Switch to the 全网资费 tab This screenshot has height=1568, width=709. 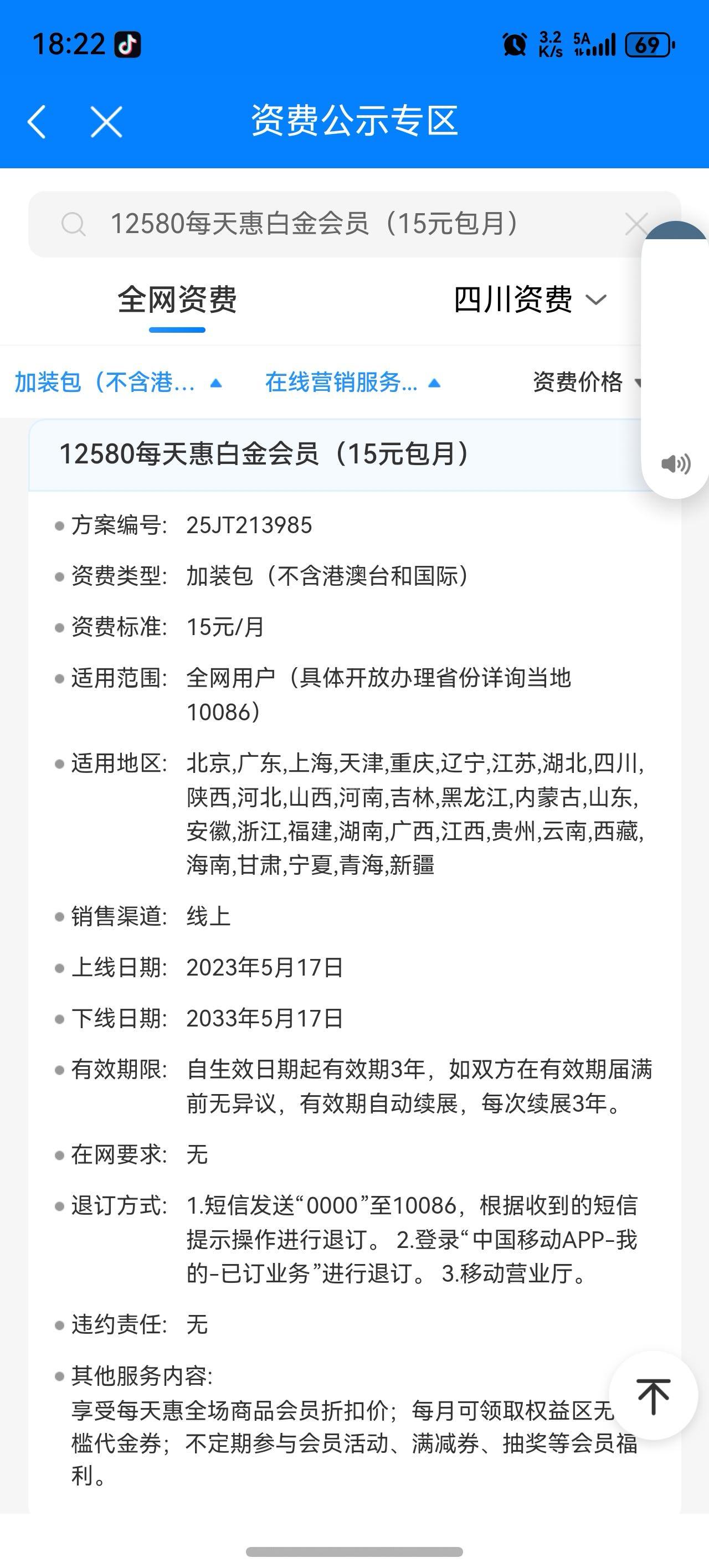(177, 300)
